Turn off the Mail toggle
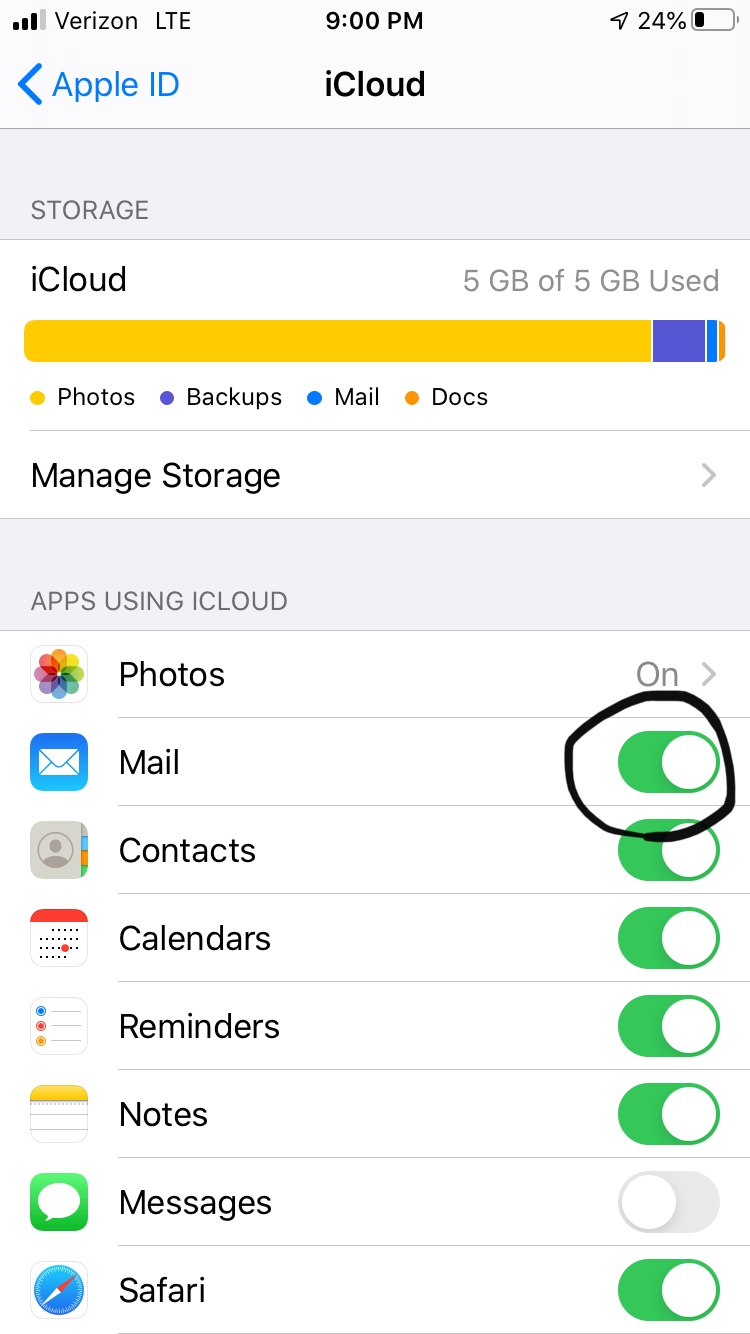This screenshot has width=750, height=1334. [x=668, y=763]
